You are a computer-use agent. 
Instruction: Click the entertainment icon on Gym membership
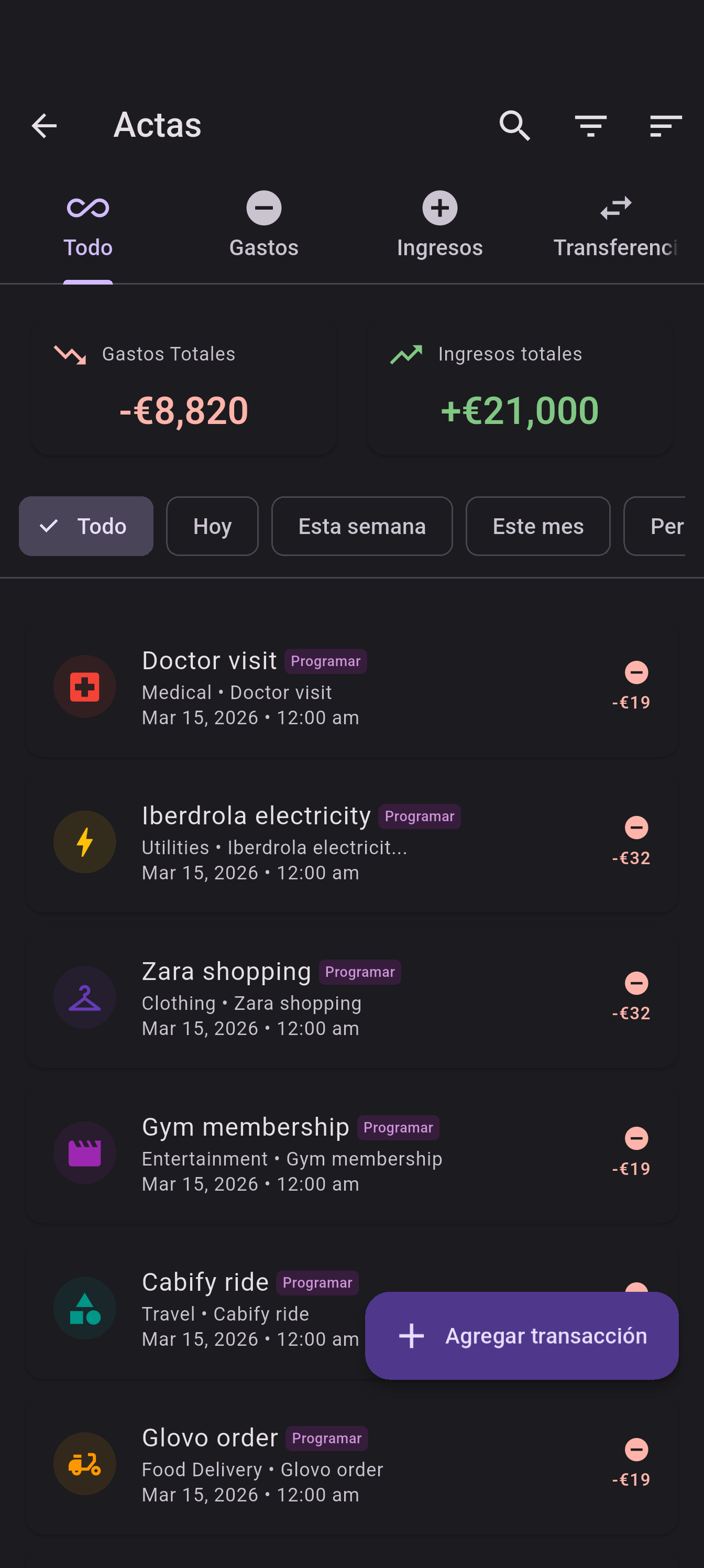click(x=84, y=1152)
